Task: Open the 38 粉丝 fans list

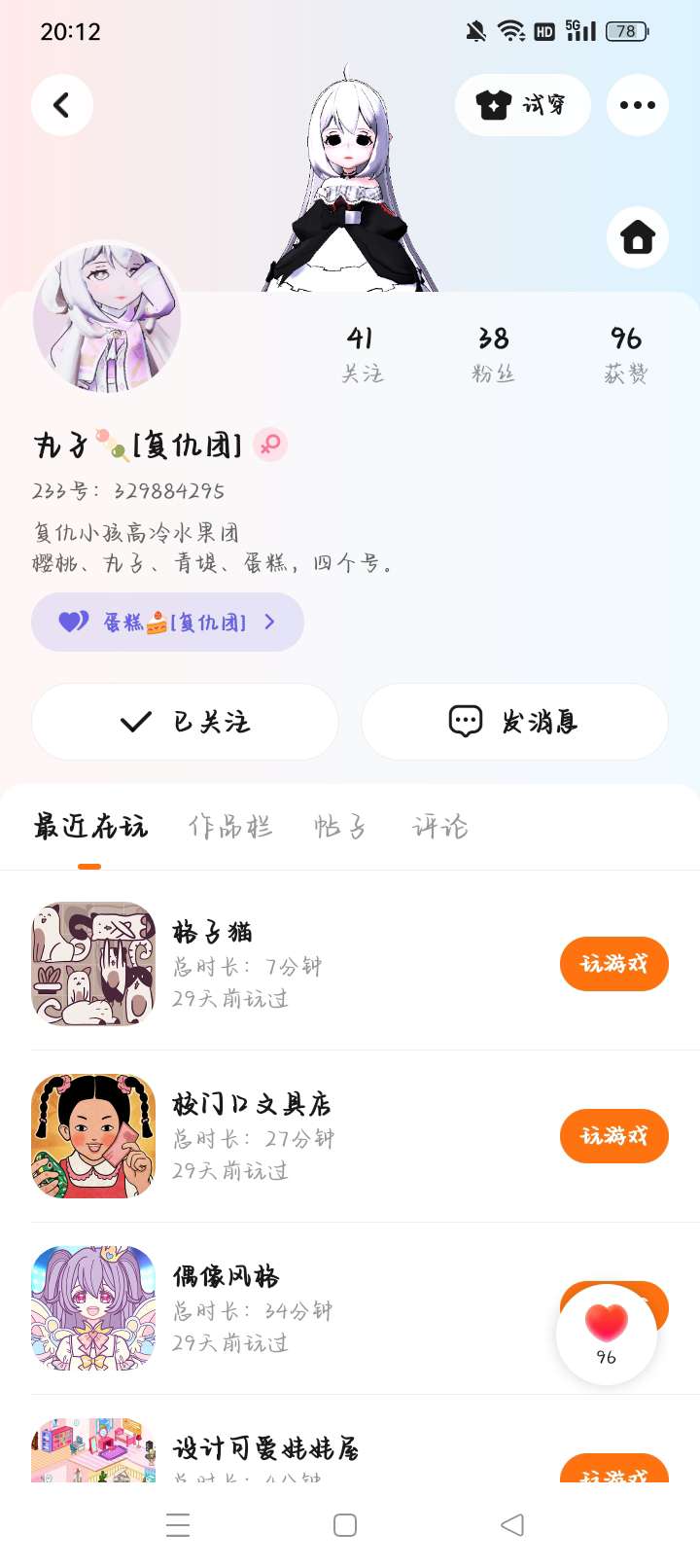Action: click(493, 354)
